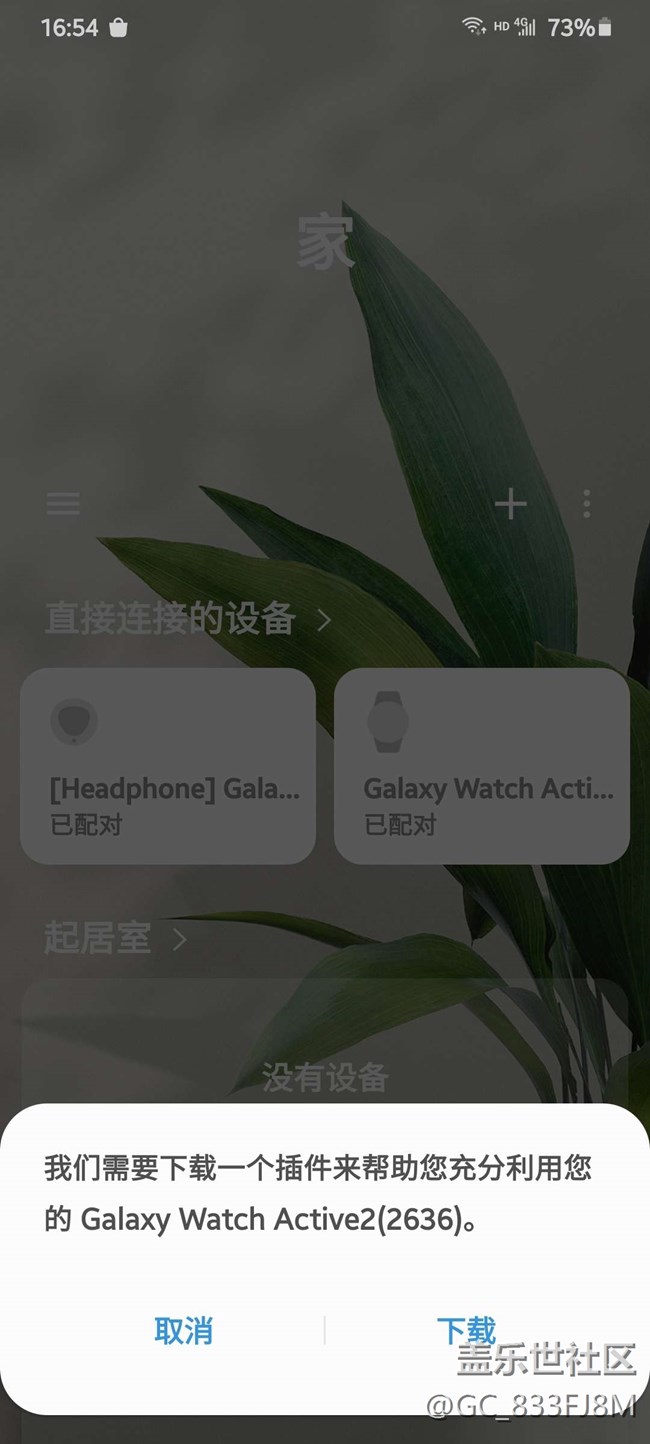Confirm the plugin download (下载)
650x1444 pixels.
(466, 1330)
